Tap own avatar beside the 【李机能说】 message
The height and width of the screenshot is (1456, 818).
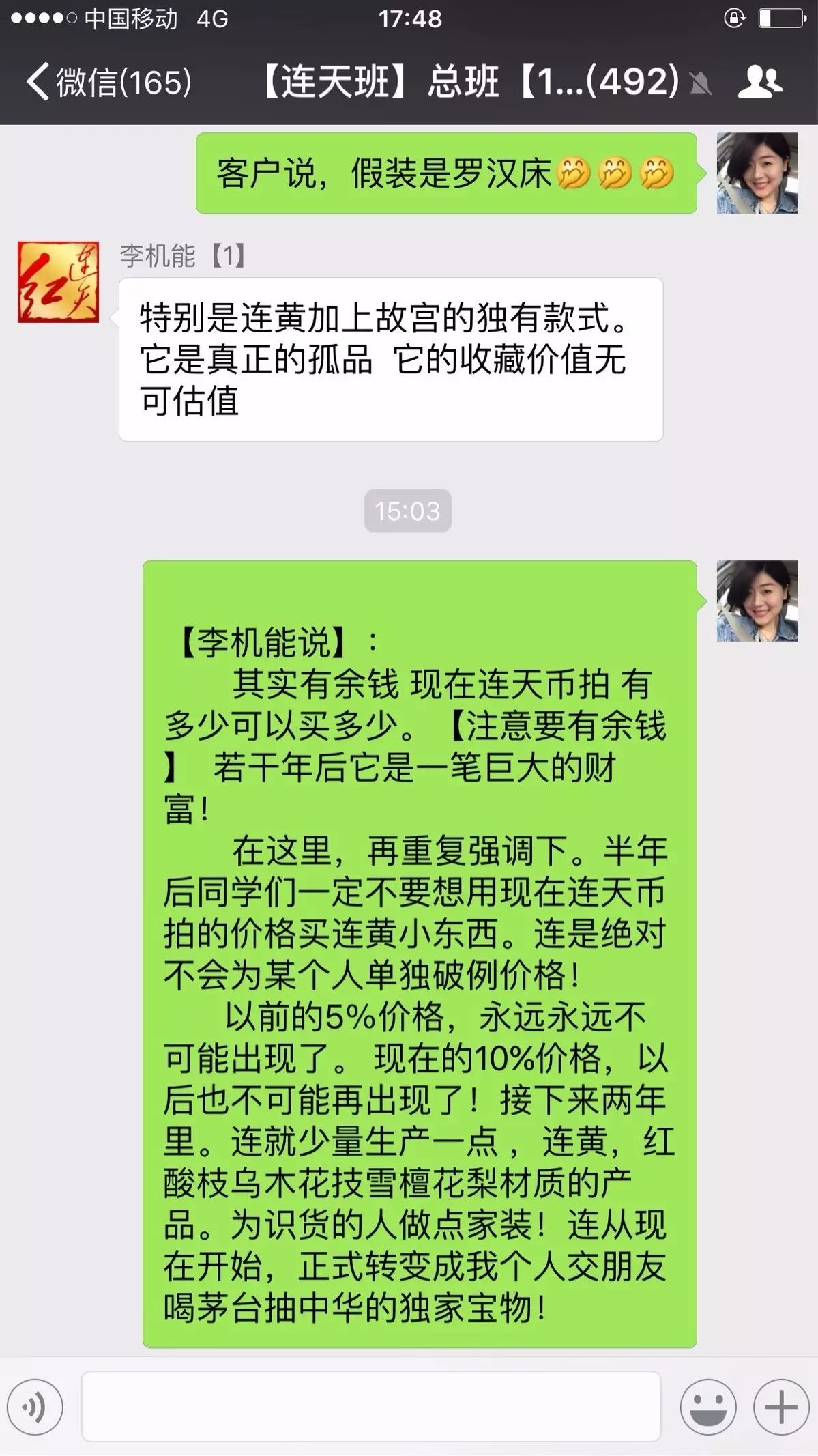tap(757, 601)
